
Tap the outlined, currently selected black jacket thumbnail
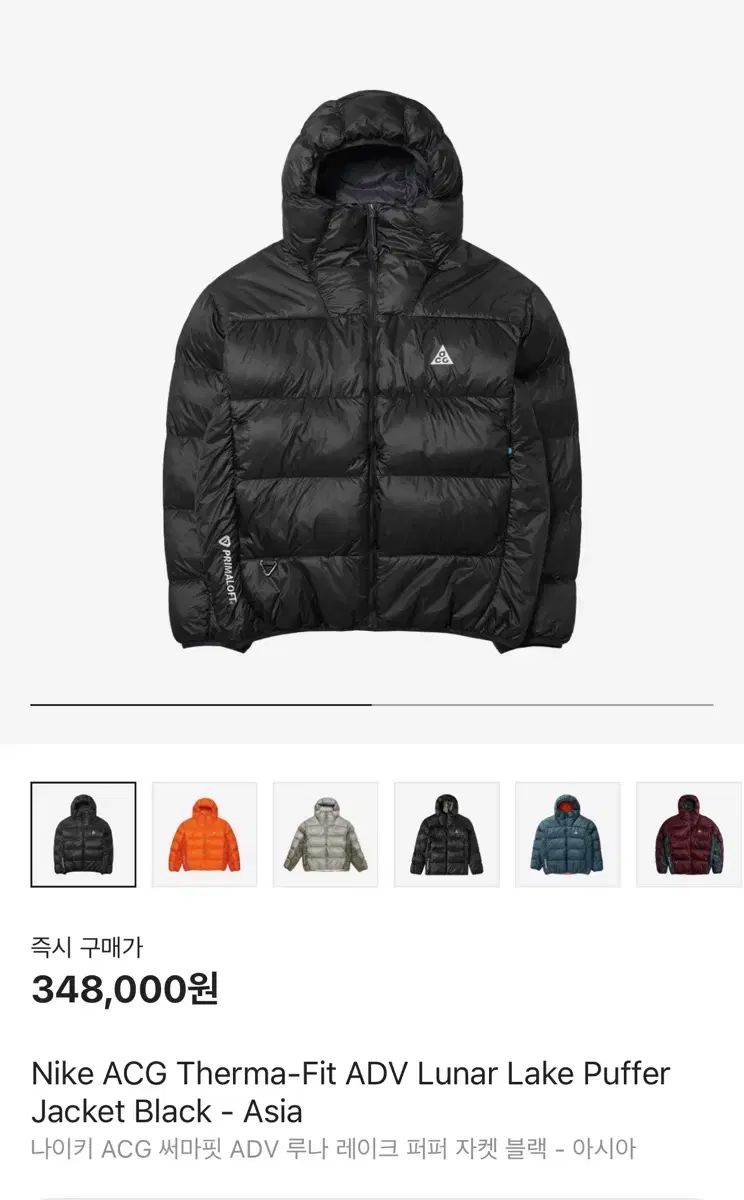coord(83,834)
